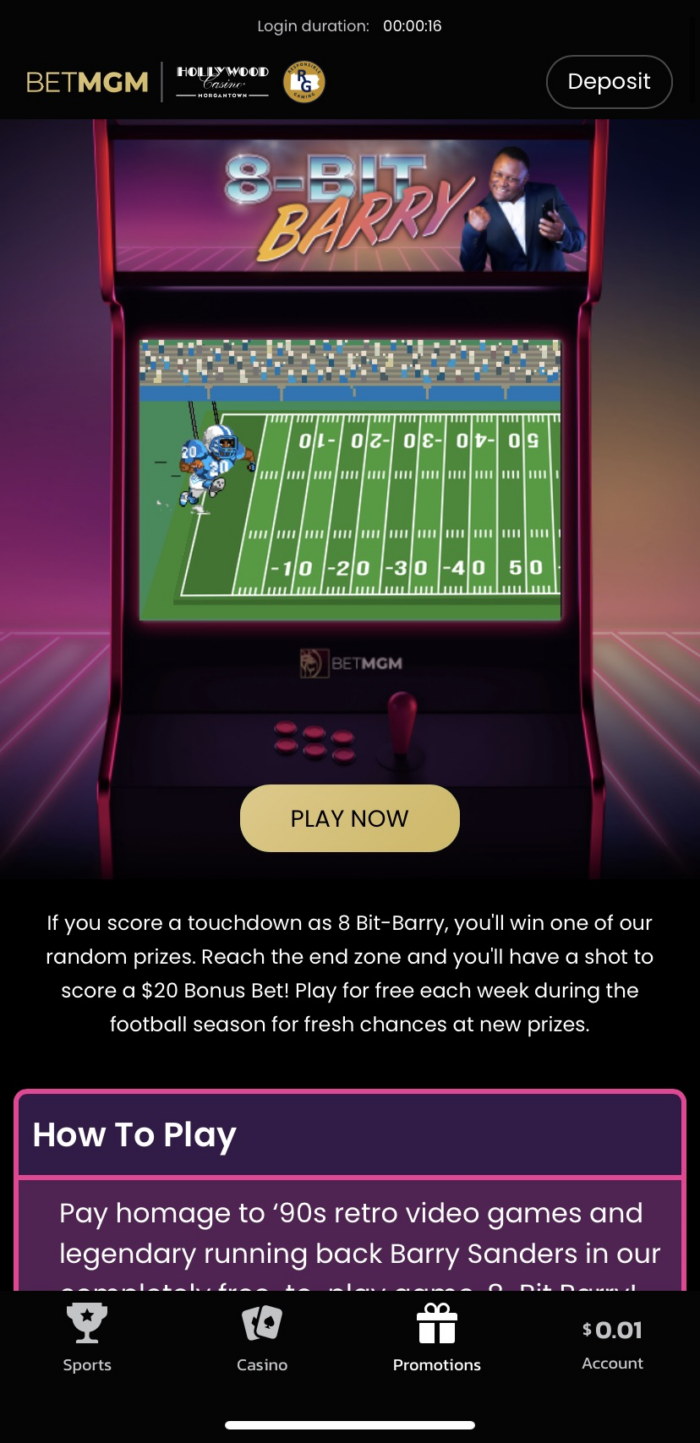
Task: Switch to the Sports tab
Action: click(x=87, y=1338)
